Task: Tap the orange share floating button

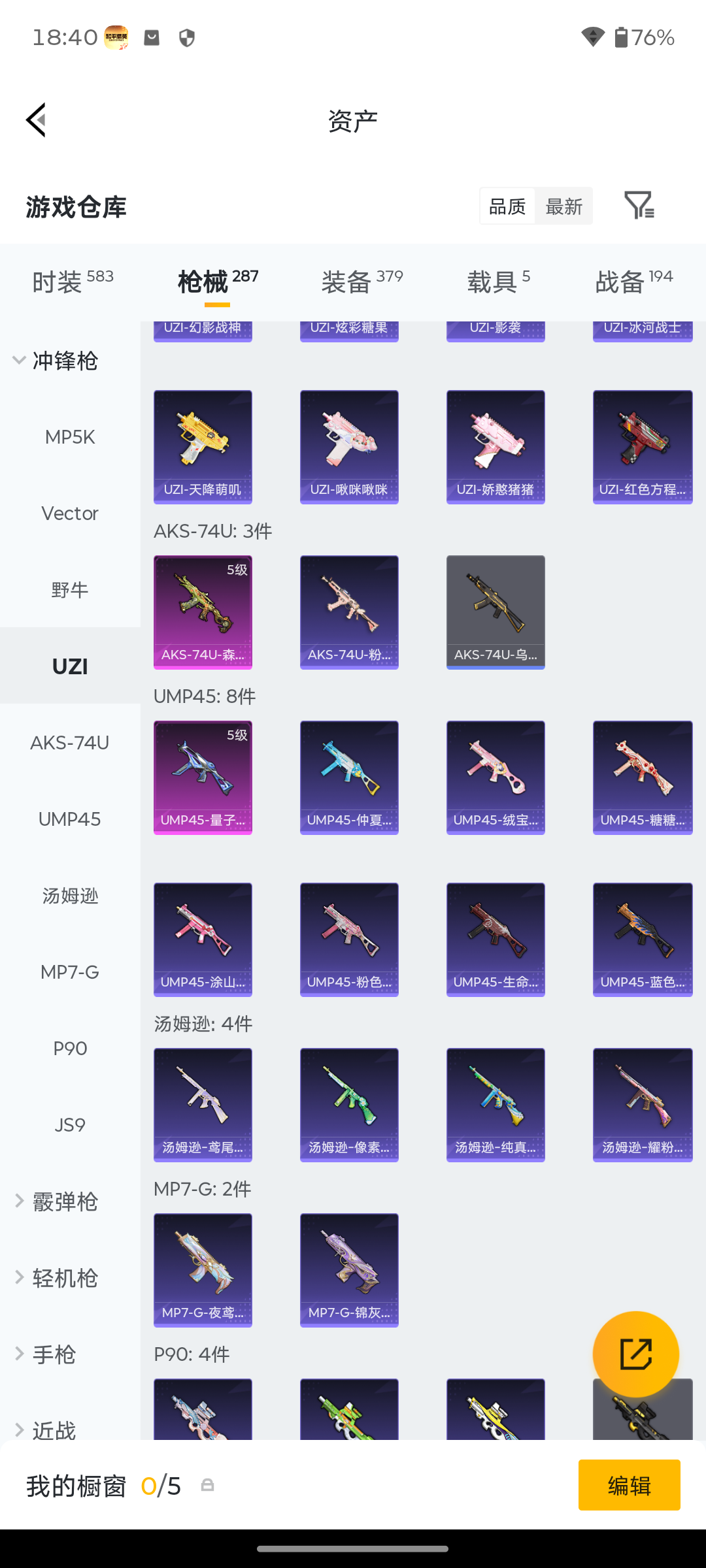Action: [x=635, y=1354]
